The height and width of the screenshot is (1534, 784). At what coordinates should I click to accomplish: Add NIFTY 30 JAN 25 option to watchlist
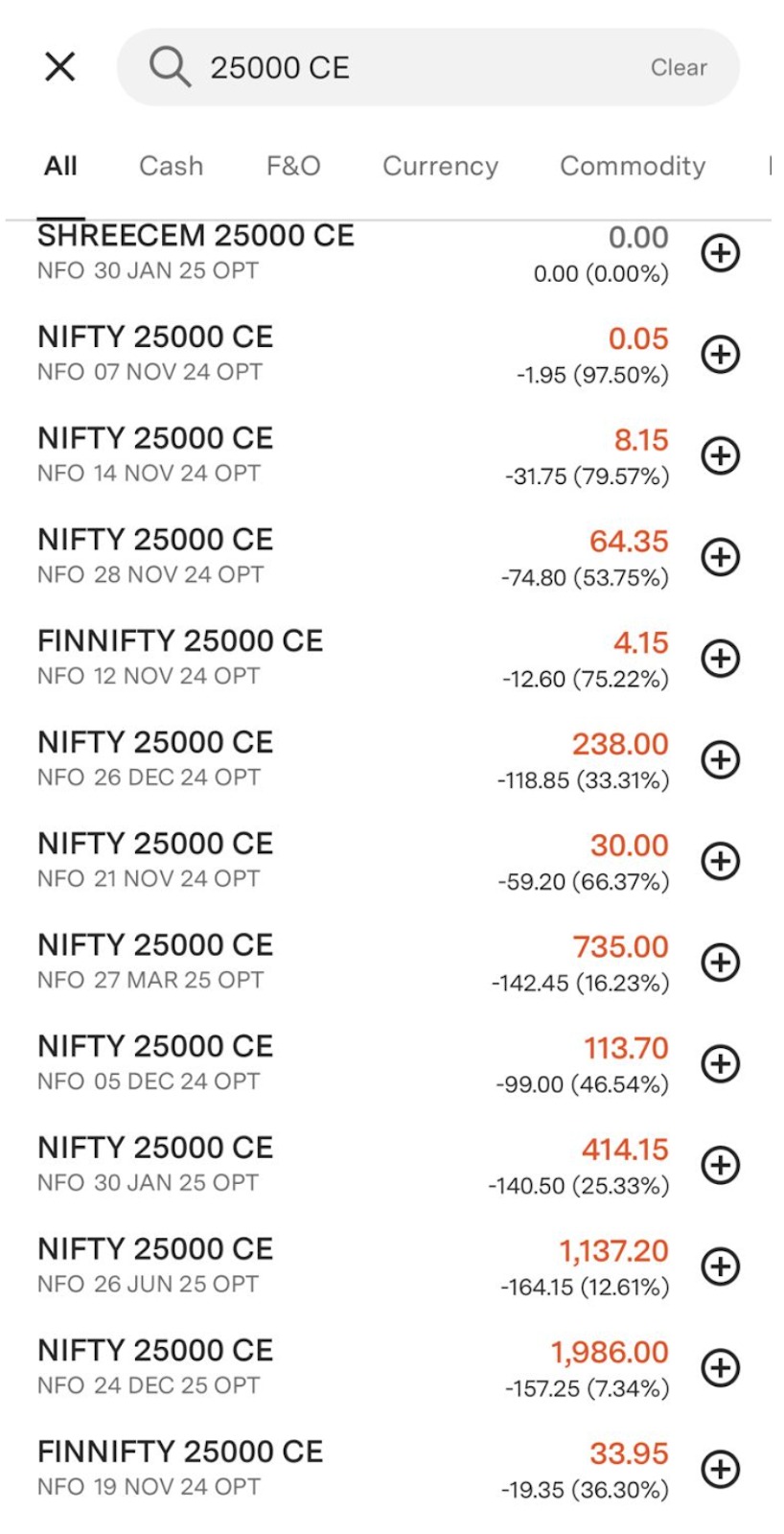721,1165
